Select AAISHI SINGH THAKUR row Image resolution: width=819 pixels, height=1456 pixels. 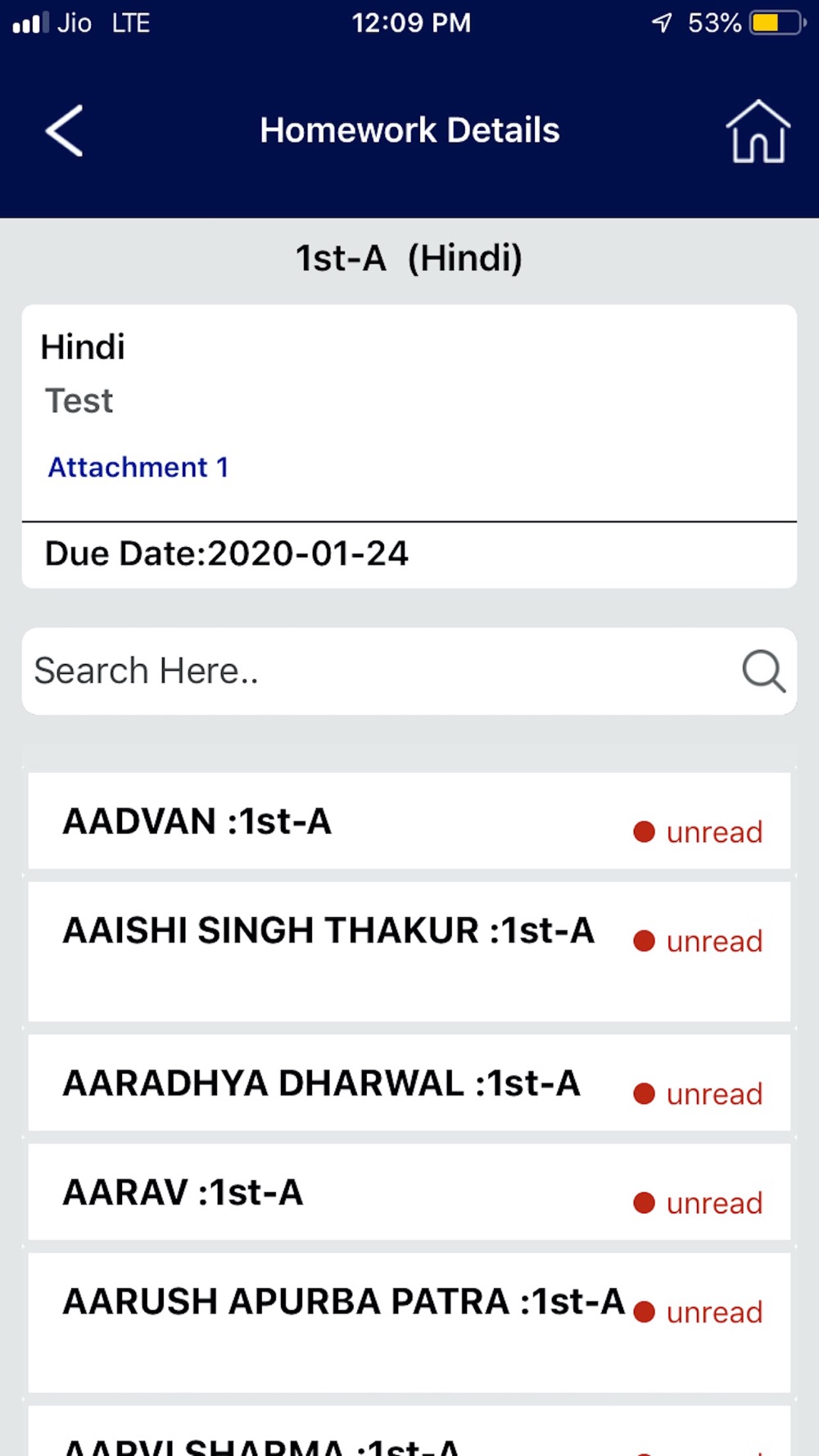tap(409, 952)
